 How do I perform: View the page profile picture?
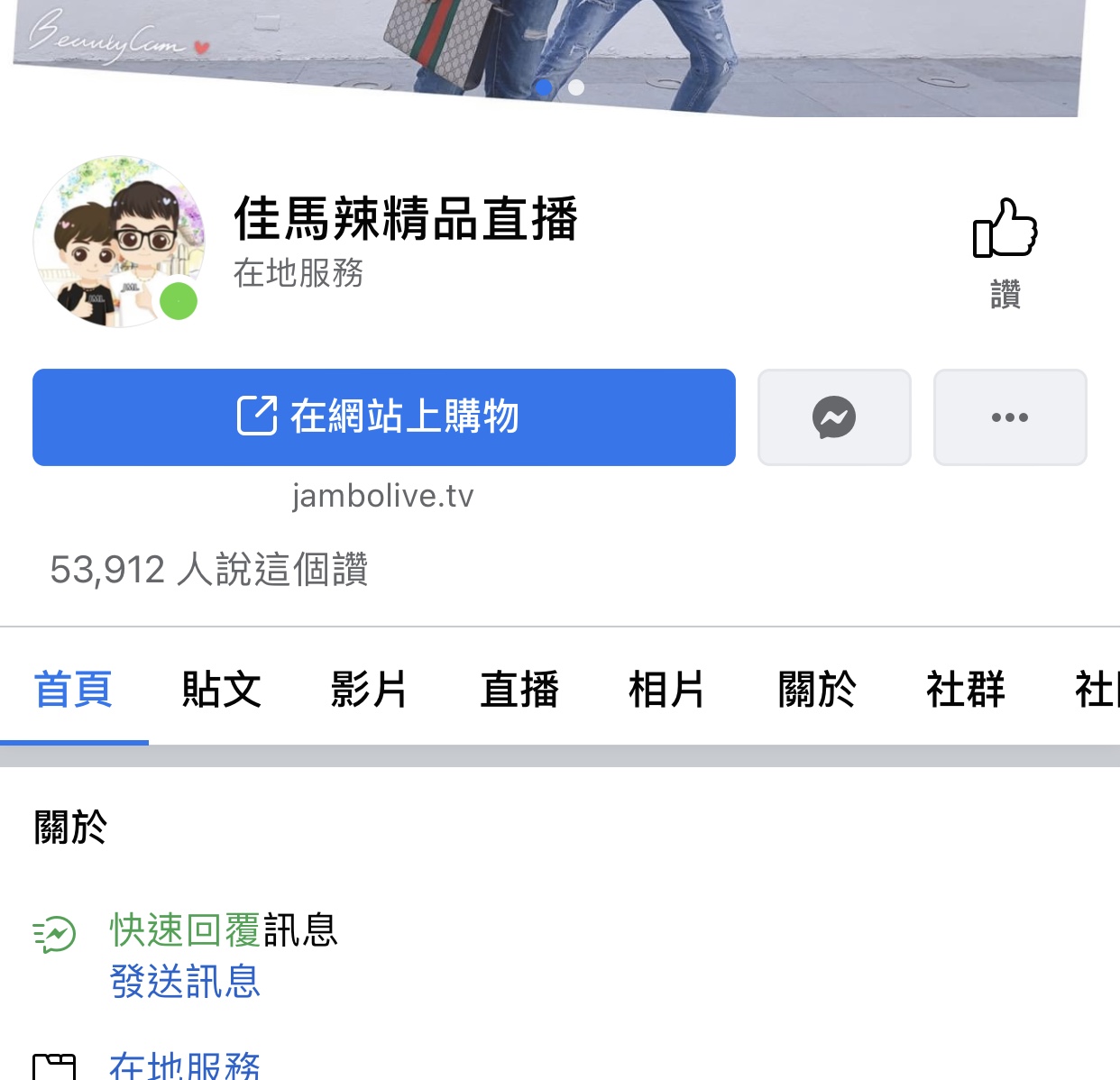[118, 242]
